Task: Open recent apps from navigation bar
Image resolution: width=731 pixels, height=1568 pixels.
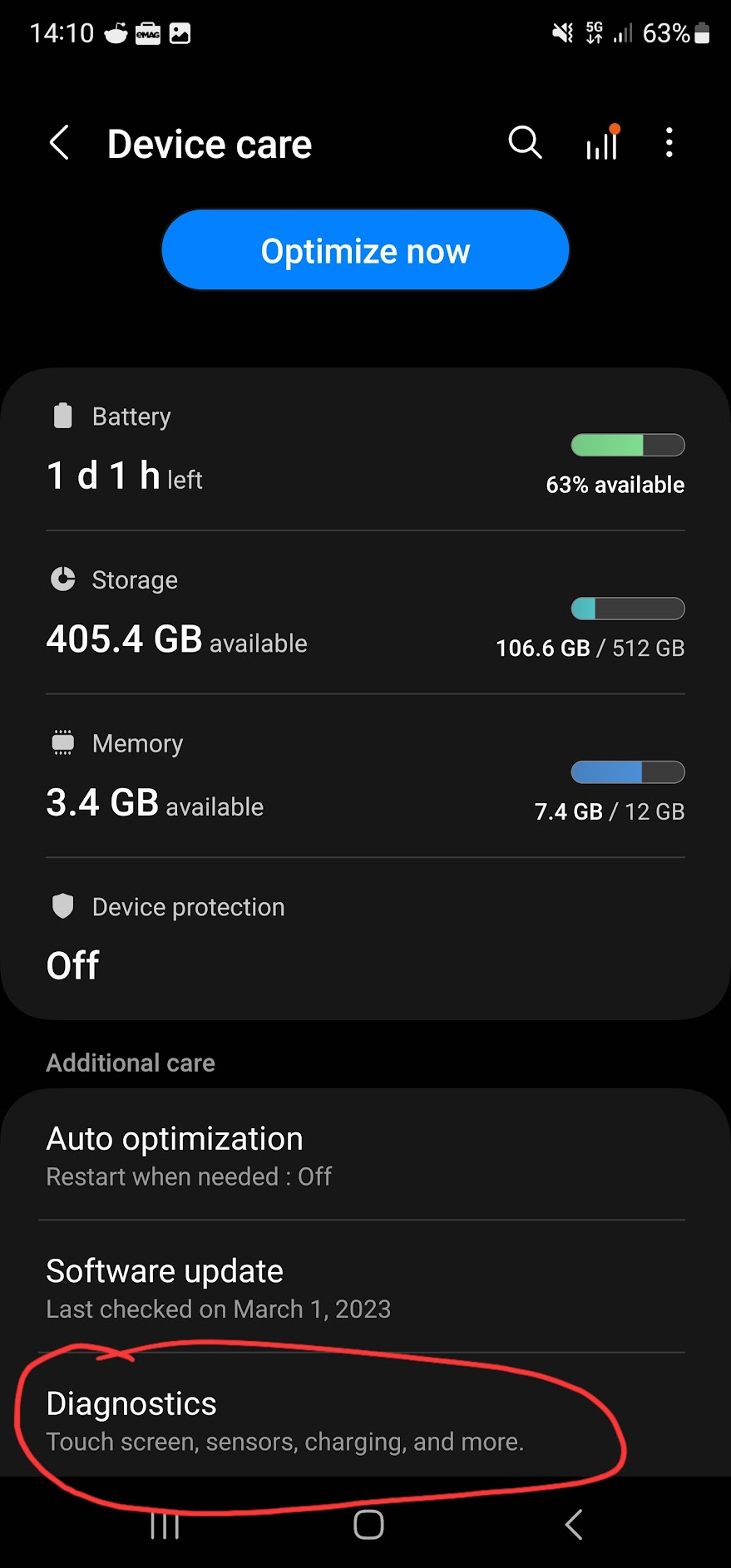Action: point(165,1525)
